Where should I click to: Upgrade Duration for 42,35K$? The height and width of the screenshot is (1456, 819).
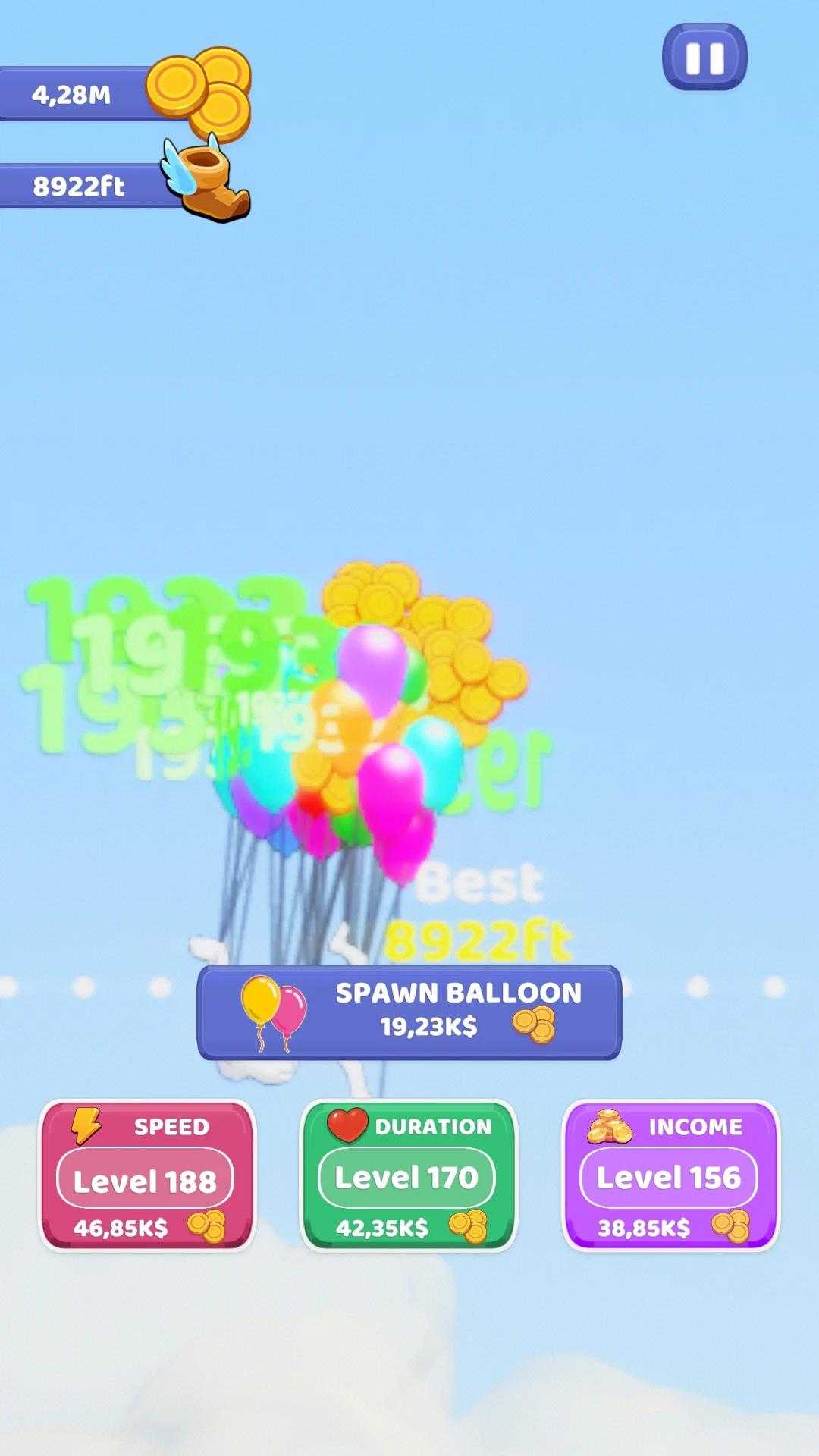(x=409, y=1175)
